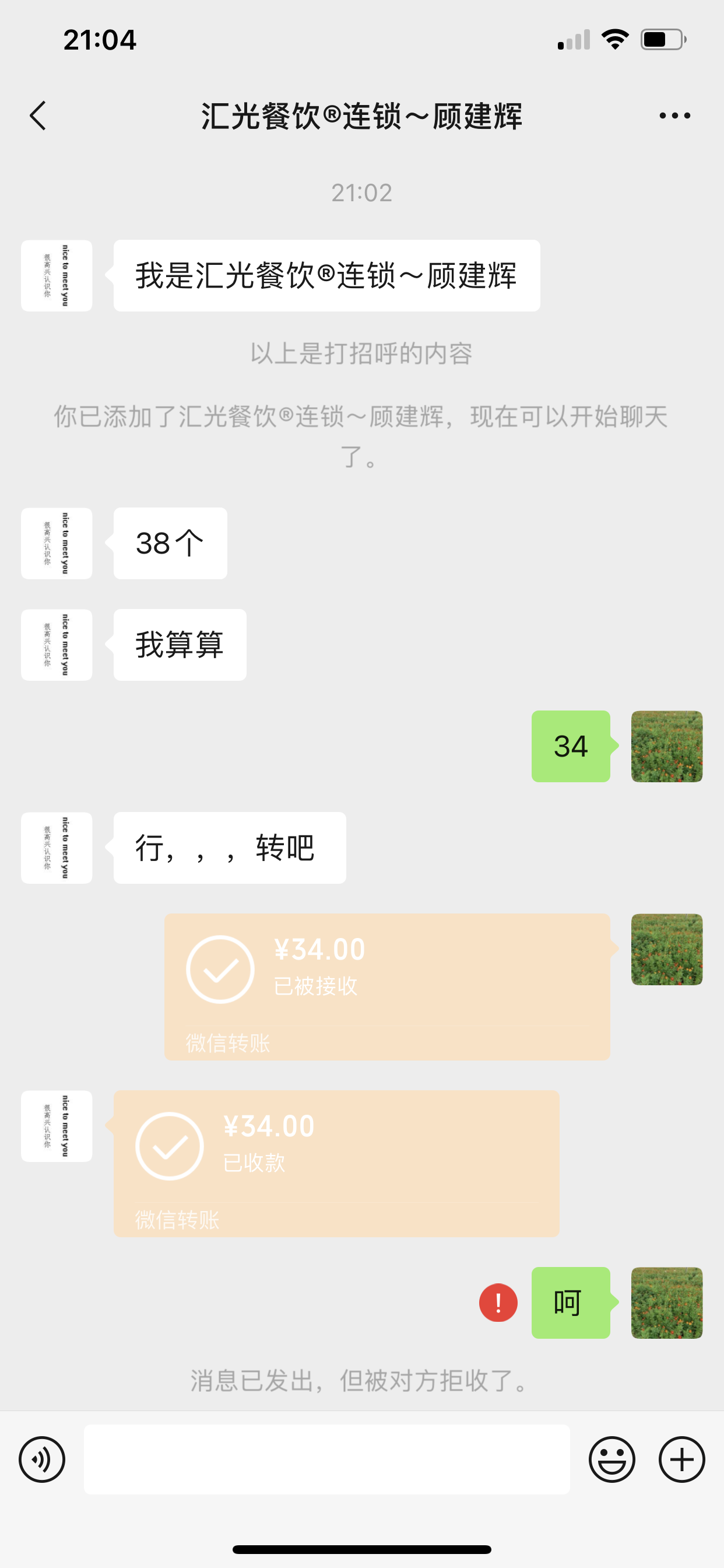Open contact avatar next to 38个
Image resolution: width=724 pixels, height=1568 pixels.
click(57, 543)
